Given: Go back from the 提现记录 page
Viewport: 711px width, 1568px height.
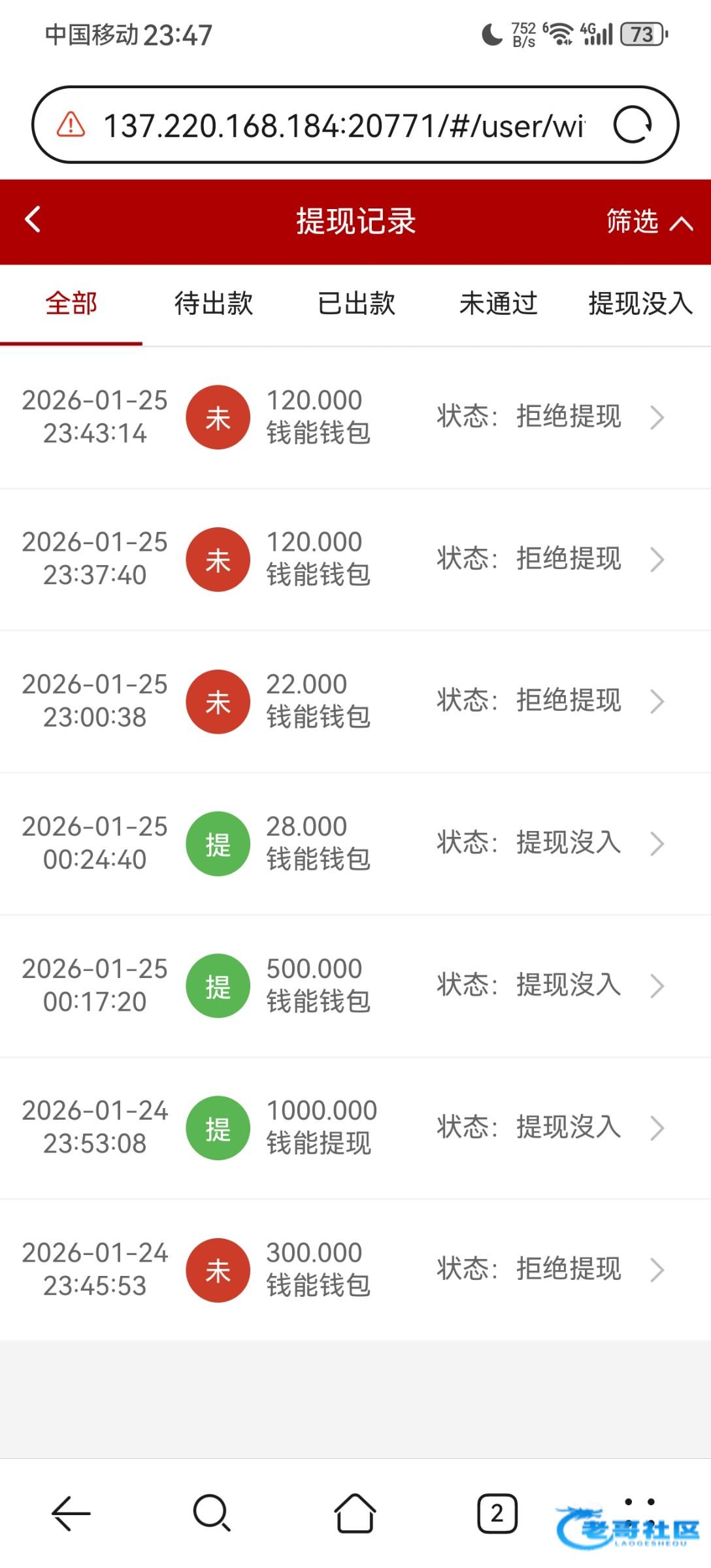Looking at the screenshot, I should tap(33, 220).
